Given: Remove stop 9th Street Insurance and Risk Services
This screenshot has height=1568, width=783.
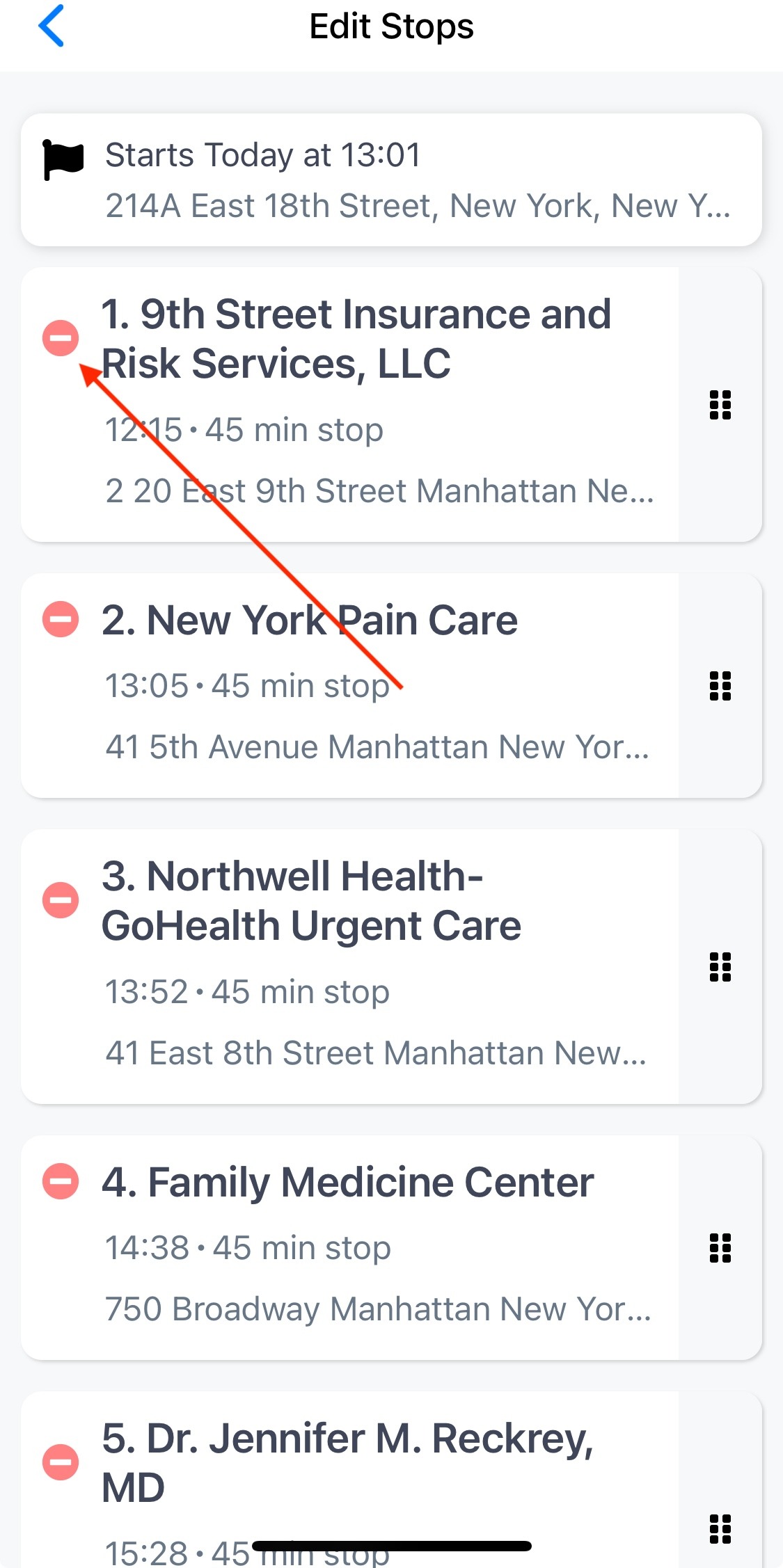Looking at the screenshot, I should [x=61, y=338].
